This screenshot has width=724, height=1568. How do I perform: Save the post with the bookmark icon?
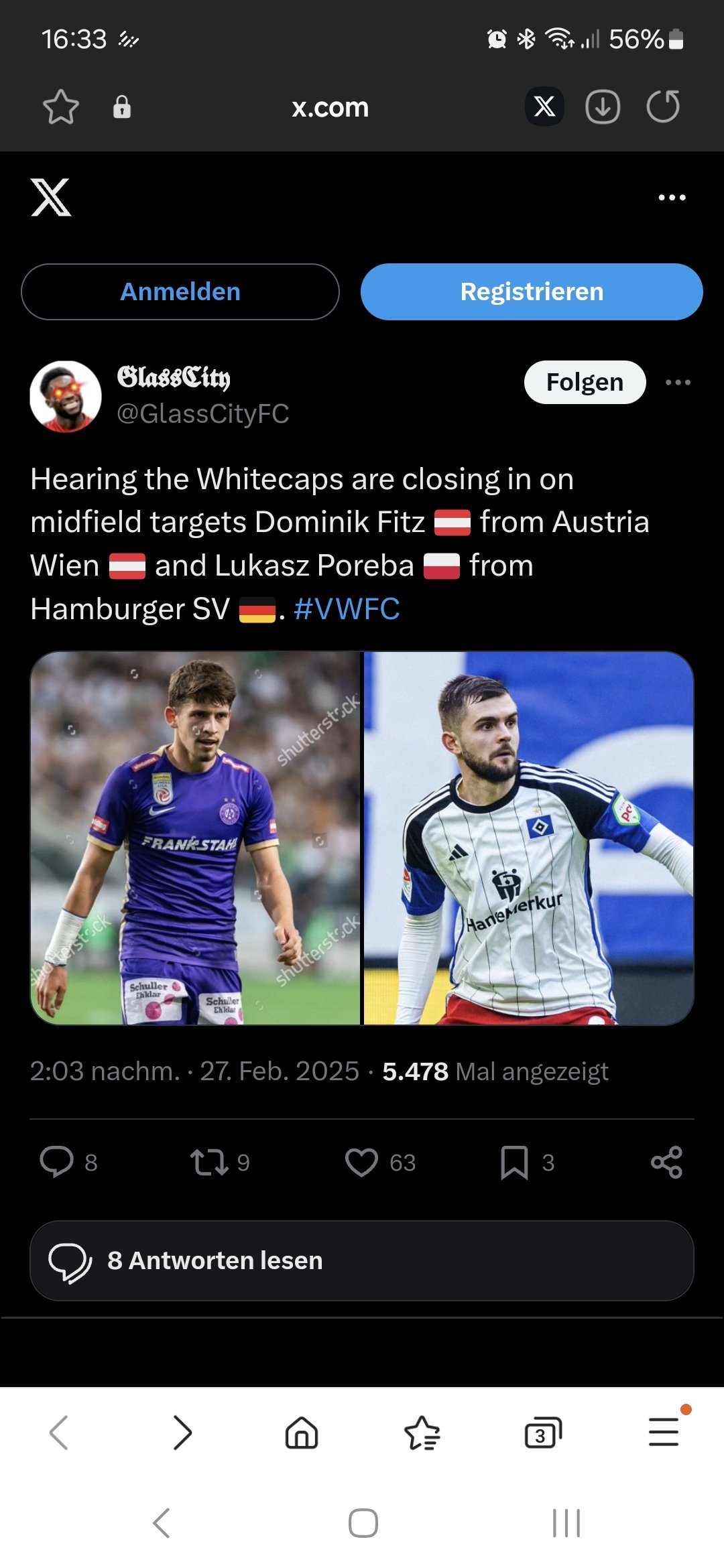click(514, 1162)
